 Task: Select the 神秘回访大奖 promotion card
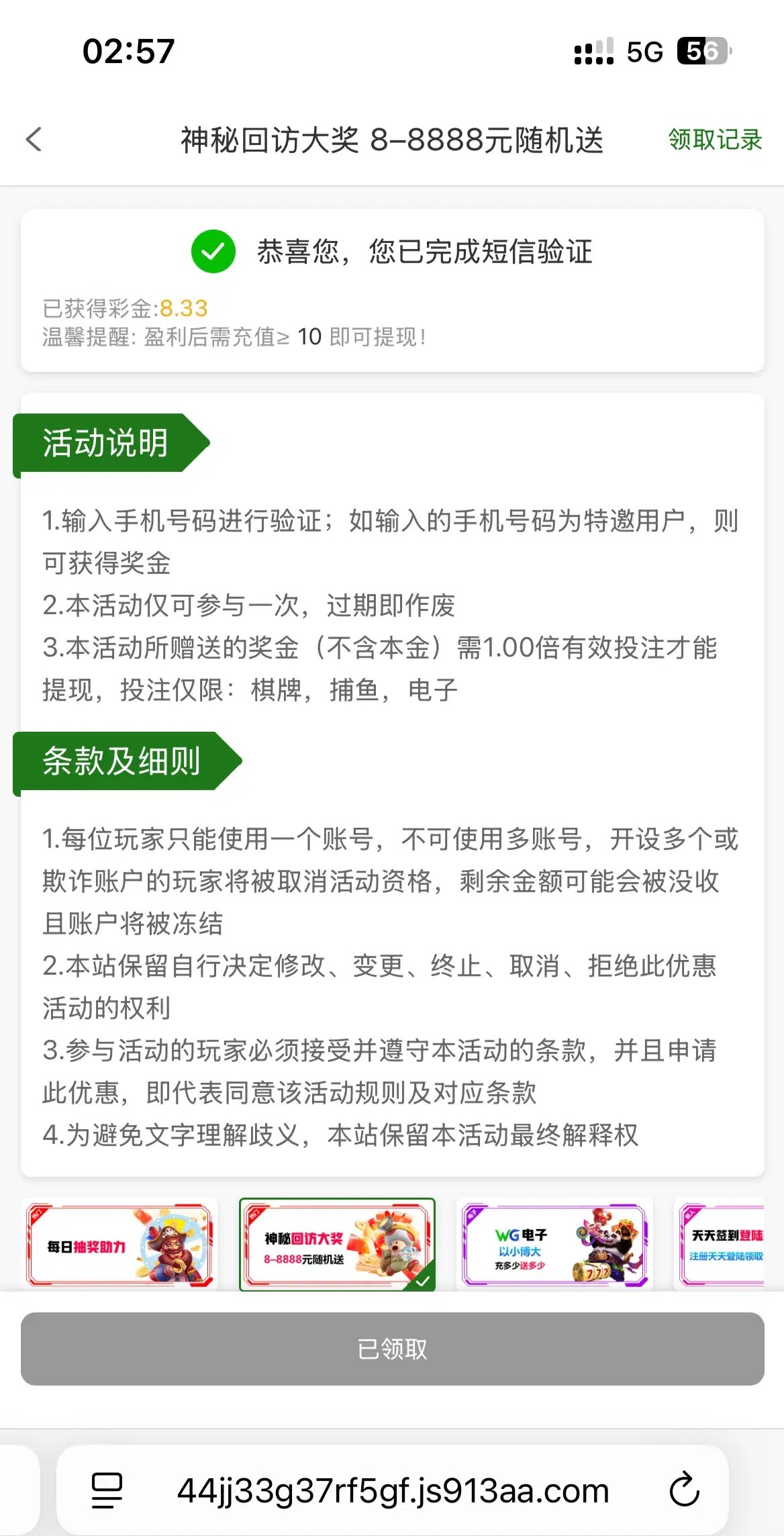click(x=337, y=1245)
